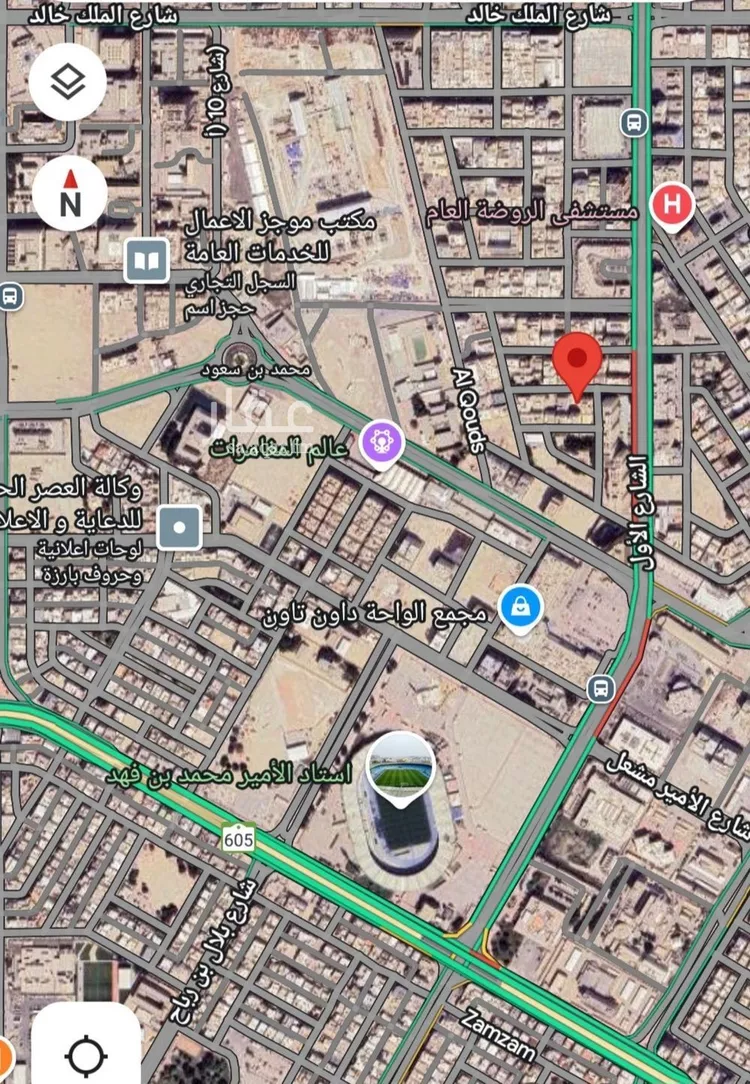Center map on my location
The height and width of the screenshot is (1084, 750).
click(x=86, y=1054)
